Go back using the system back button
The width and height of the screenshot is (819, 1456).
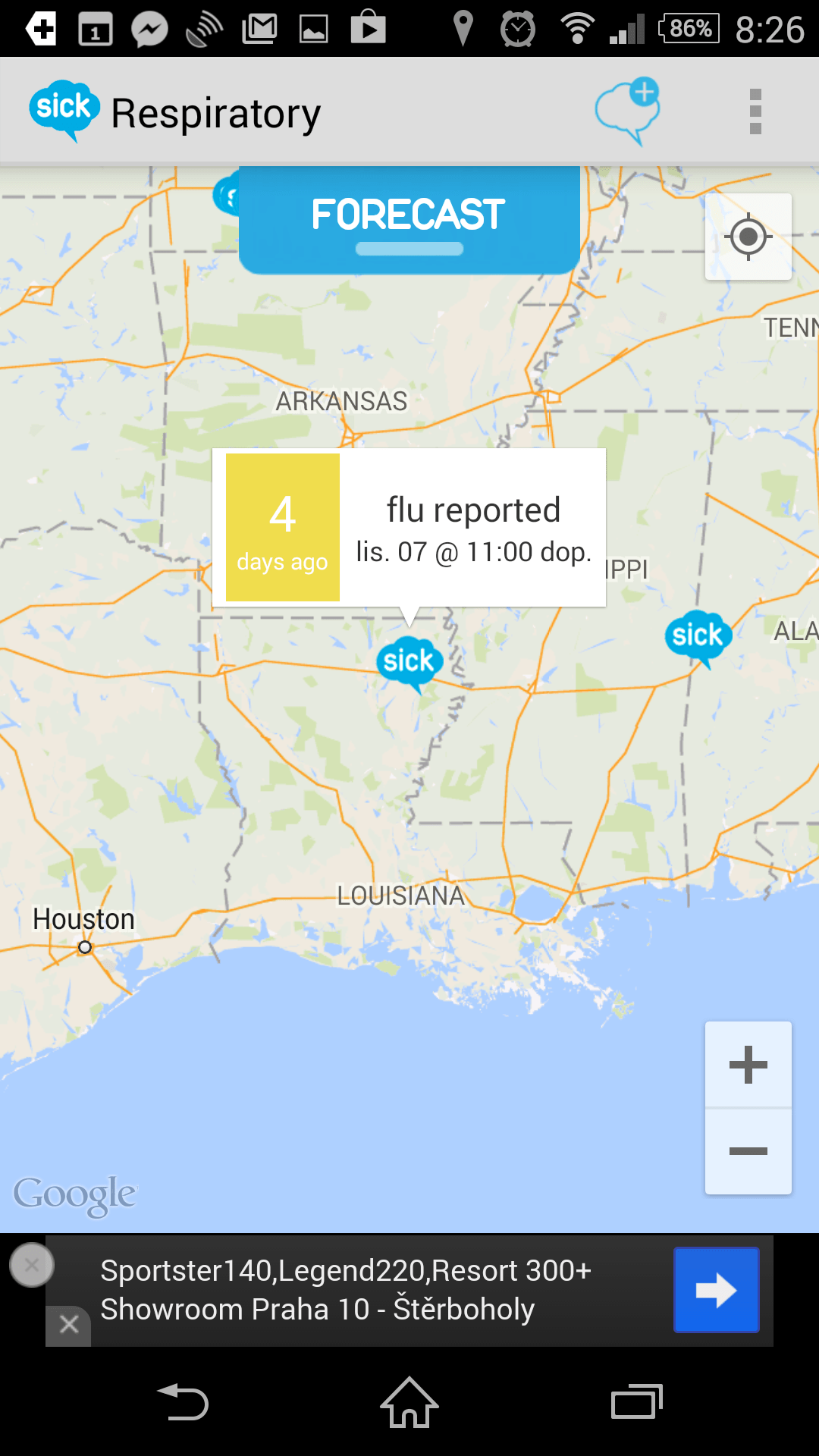coord(182,1402)
